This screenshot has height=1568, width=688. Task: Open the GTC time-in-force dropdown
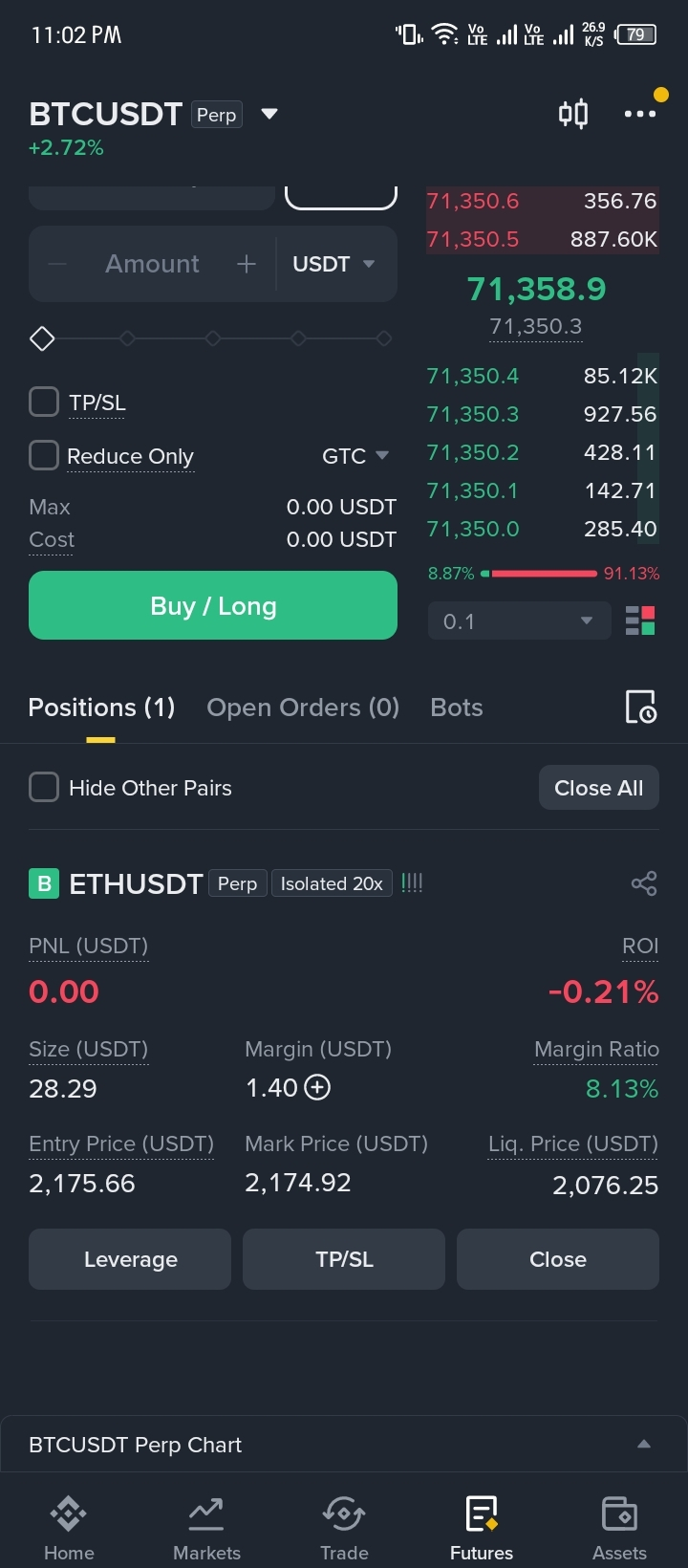tap(355, 456)
